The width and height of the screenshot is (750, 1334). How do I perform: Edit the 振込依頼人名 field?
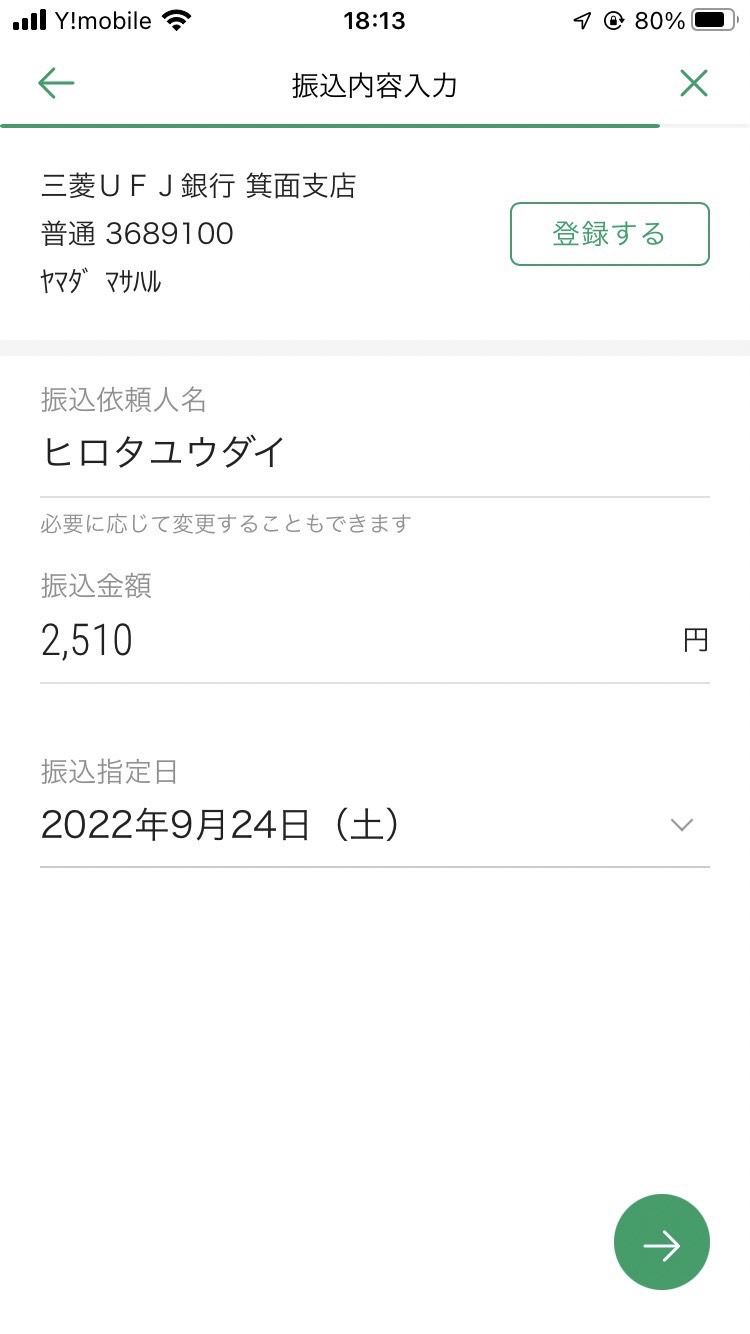click(x=375, y=452)
